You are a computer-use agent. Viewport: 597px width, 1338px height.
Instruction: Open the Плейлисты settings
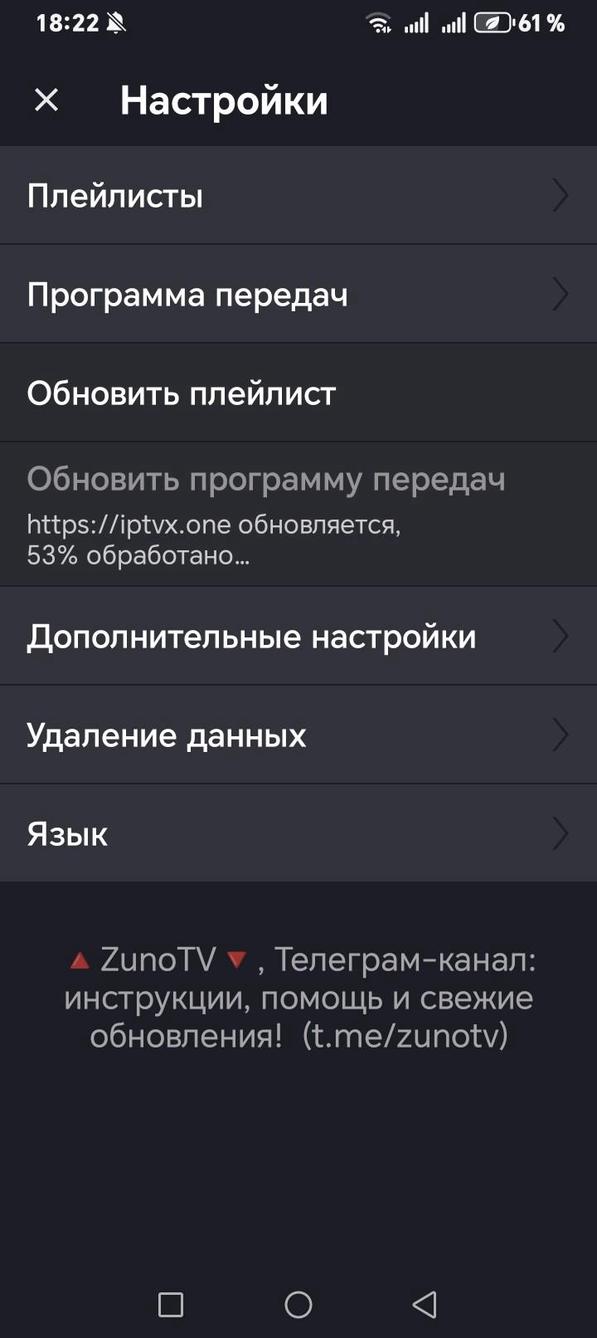point(298,195)
